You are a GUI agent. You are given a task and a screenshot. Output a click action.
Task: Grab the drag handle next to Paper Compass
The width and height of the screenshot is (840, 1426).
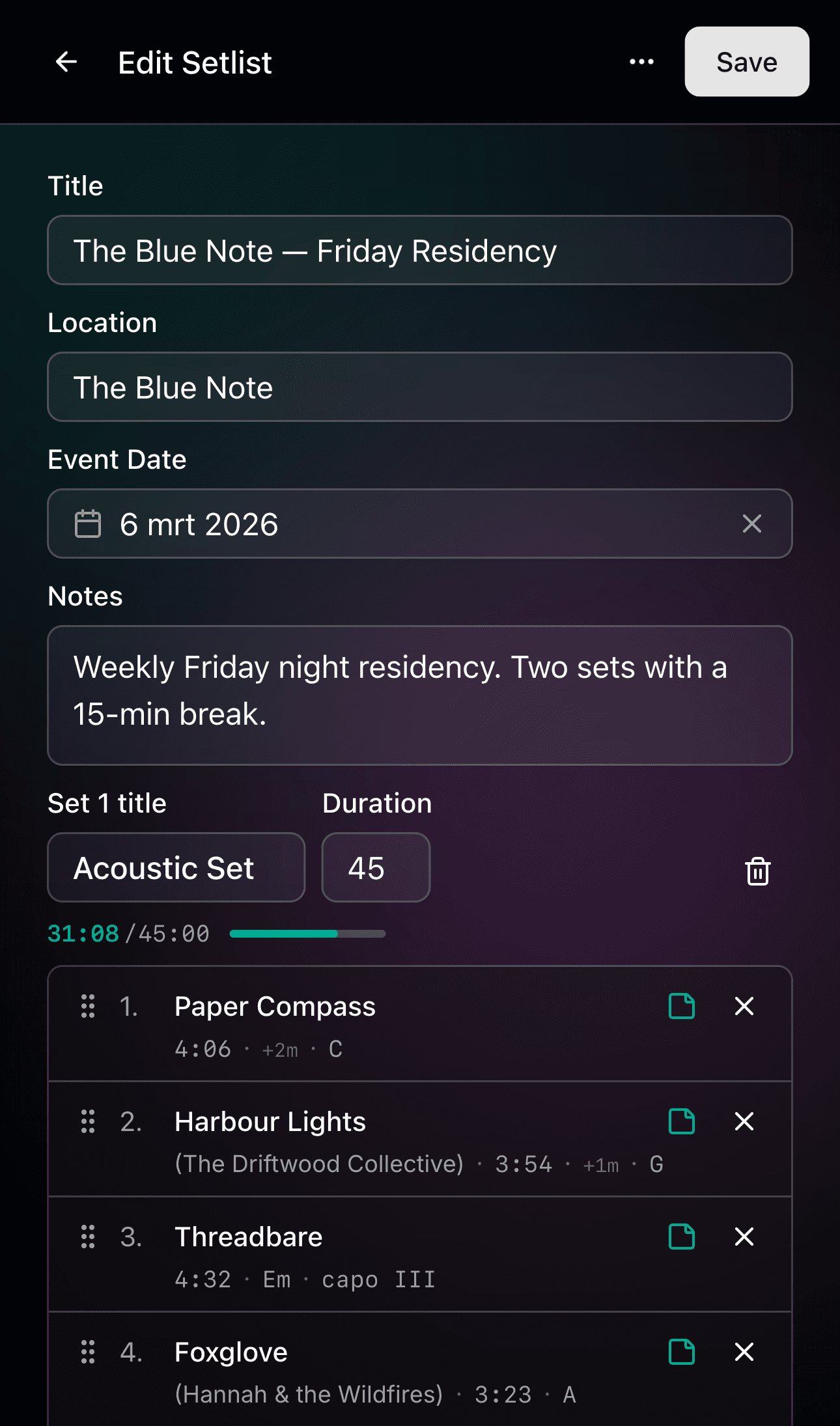click(x=89, y=1006)
